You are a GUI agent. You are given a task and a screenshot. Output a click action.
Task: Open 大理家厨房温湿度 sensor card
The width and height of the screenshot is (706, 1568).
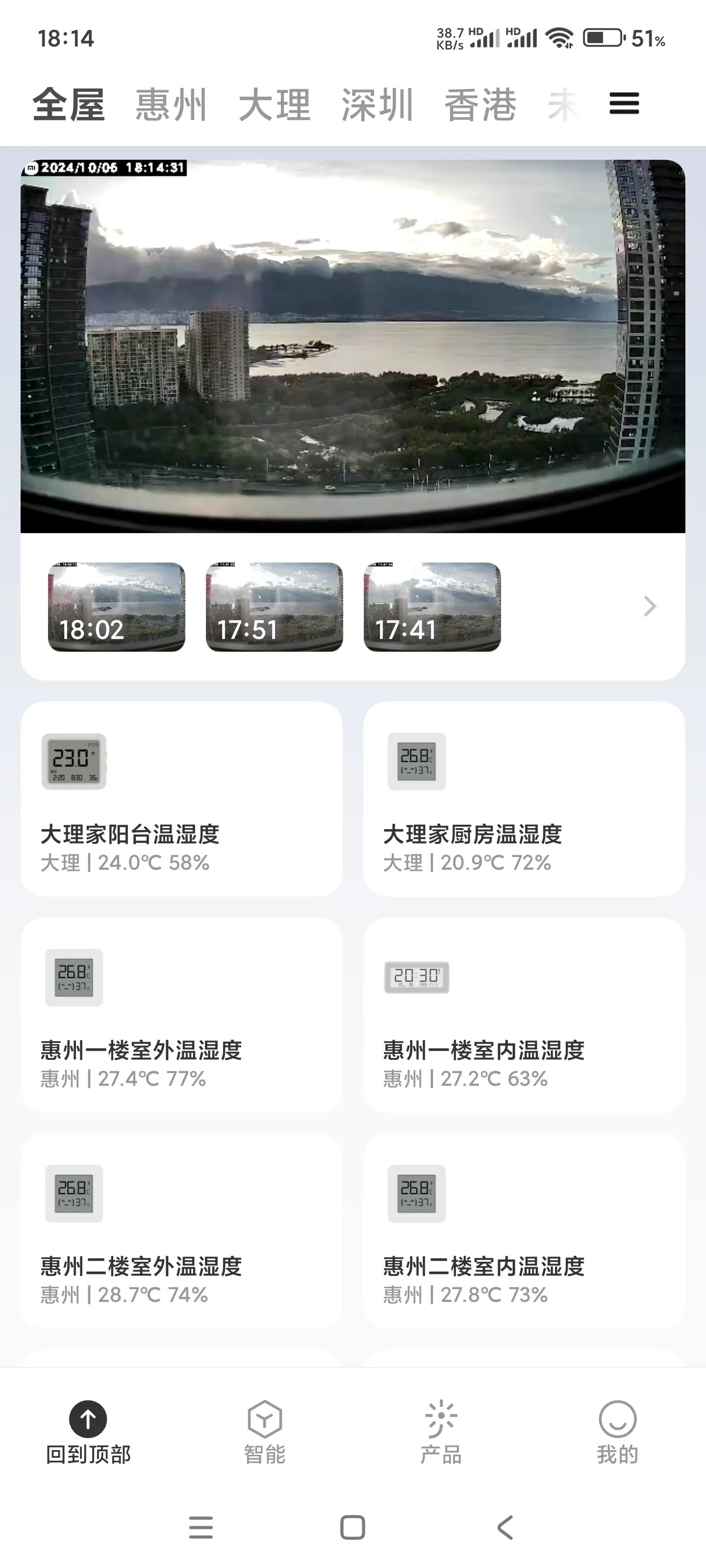tap(524, 799)
